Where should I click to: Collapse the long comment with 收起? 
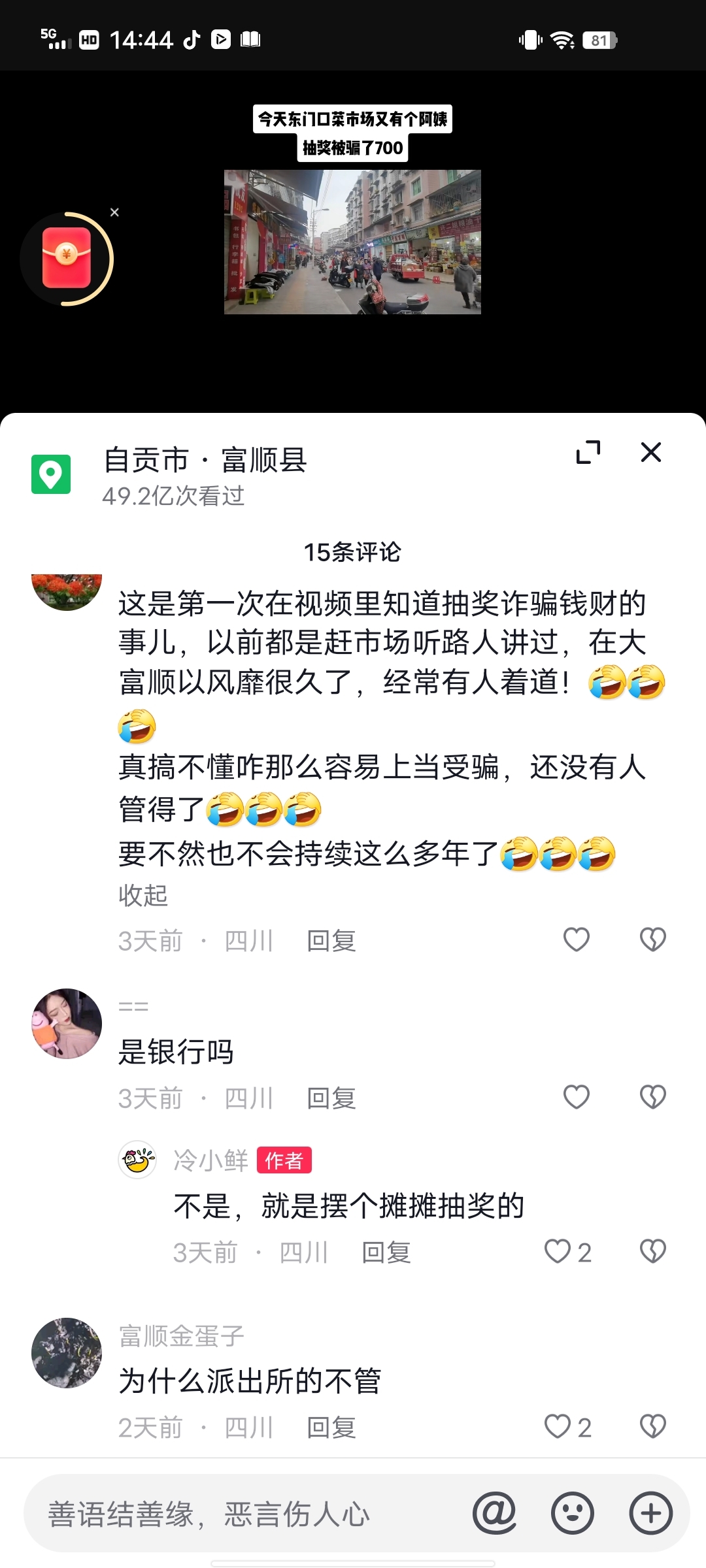[x=143, y=895]
